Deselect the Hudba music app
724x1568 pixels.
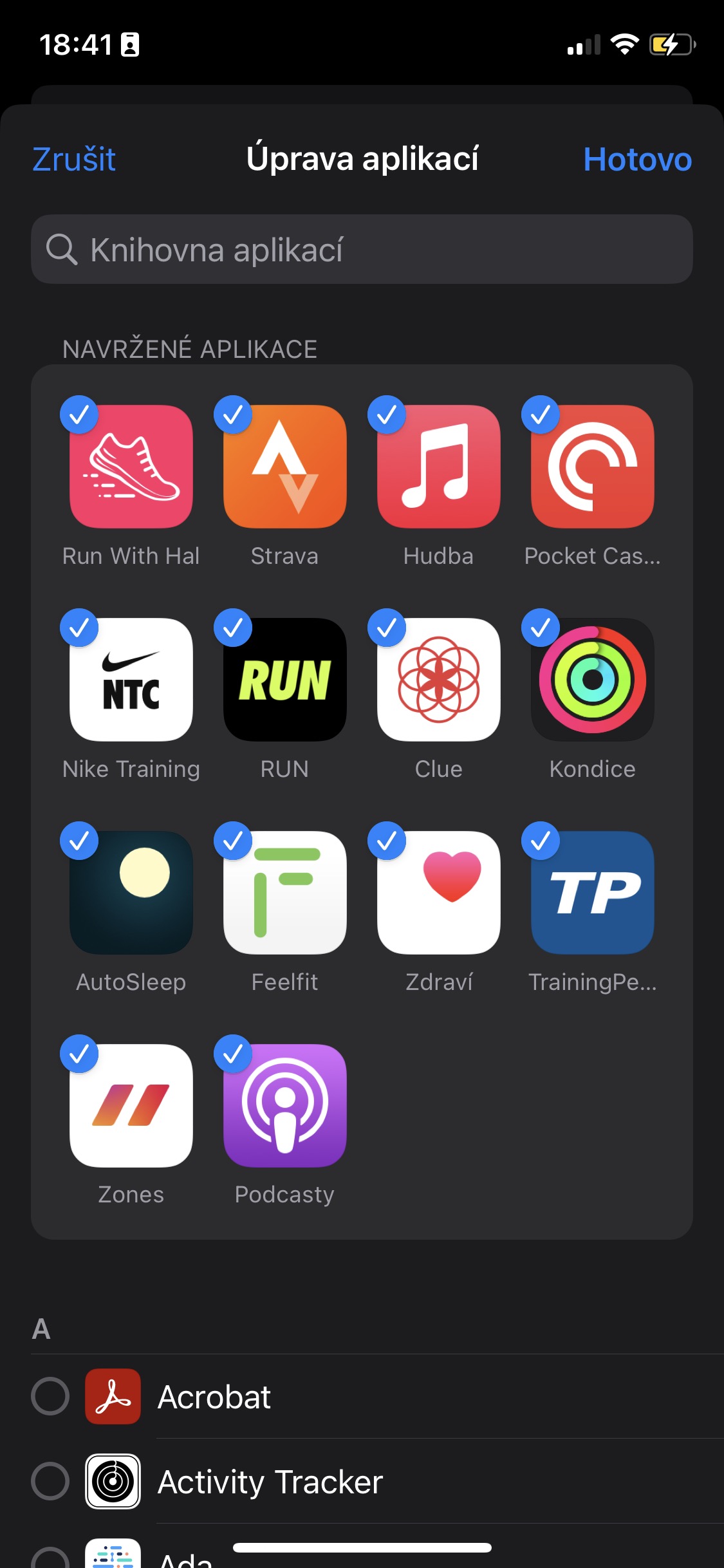pos(438,467)
